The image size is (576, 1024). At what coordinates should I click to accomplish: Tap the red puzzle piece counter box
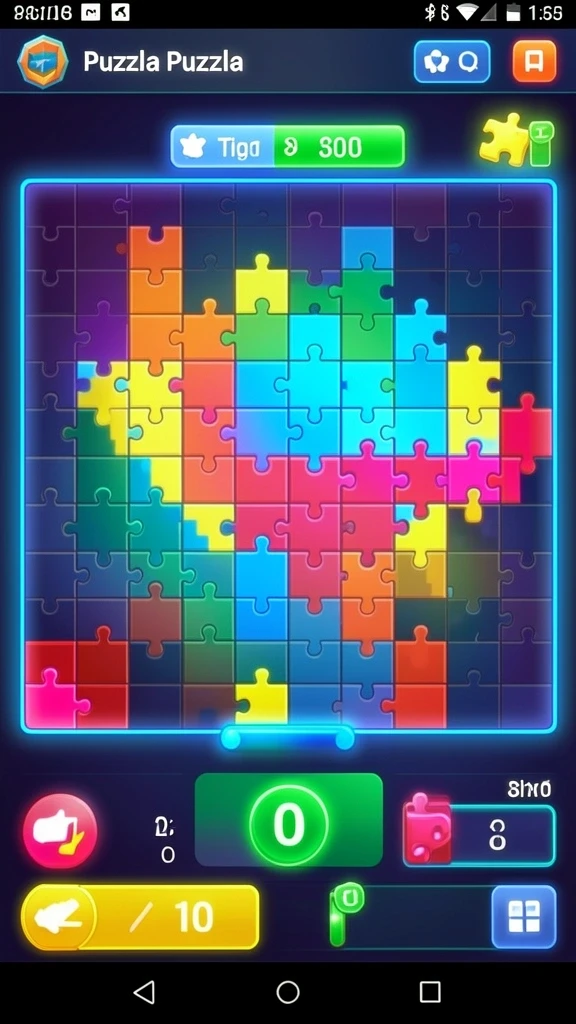[x=479, y=835]
